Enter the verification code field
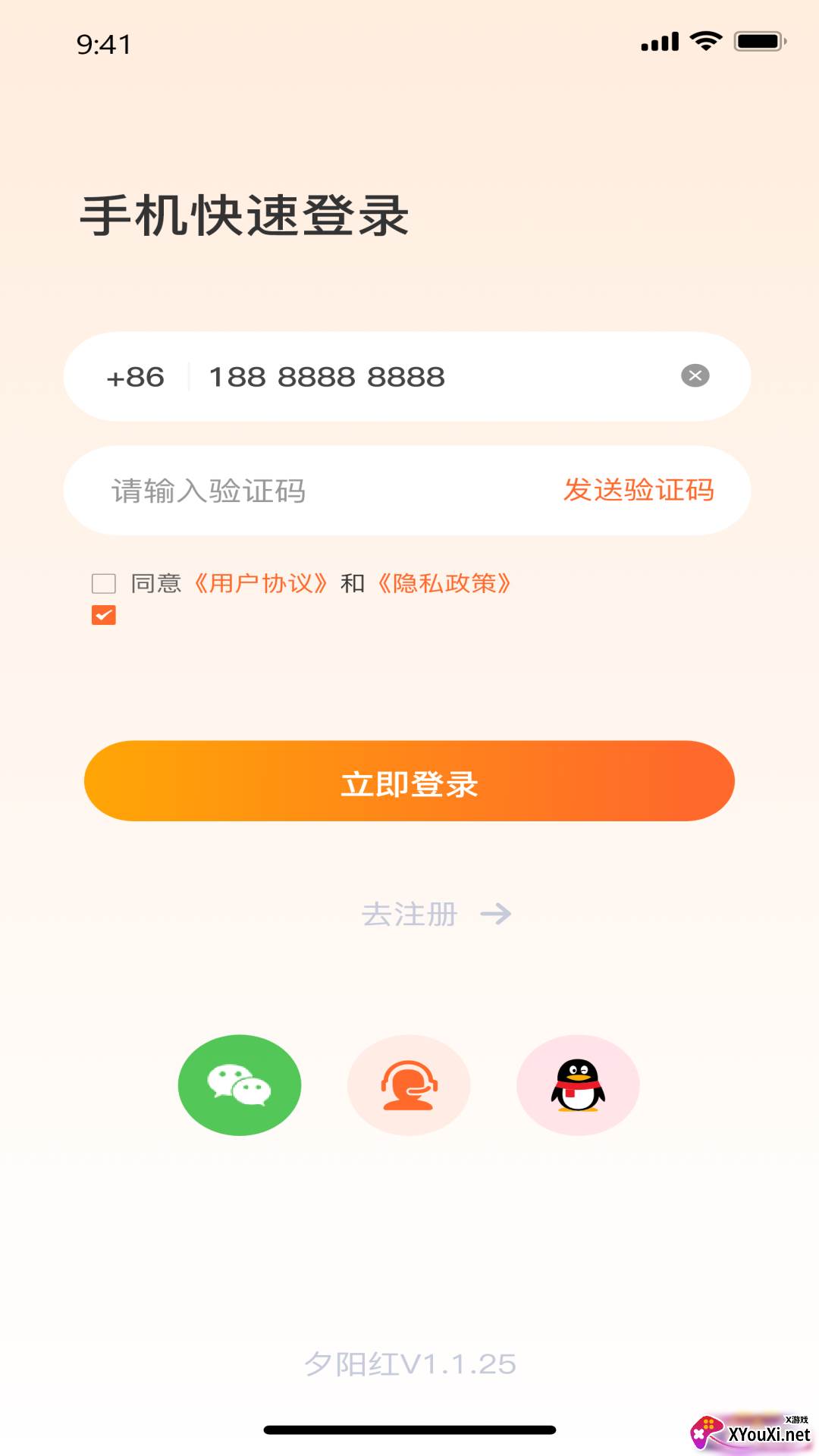This screenshot has height=1456, width=819. [x=303, y=491]
